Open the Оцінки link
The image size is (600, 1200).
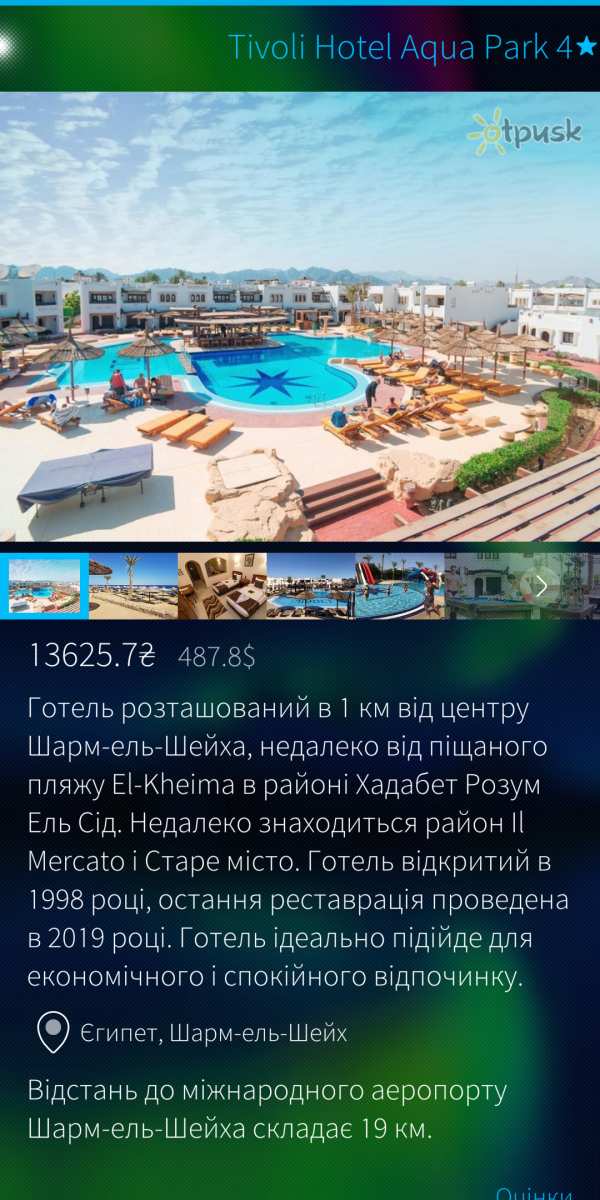coord(534,1193)
